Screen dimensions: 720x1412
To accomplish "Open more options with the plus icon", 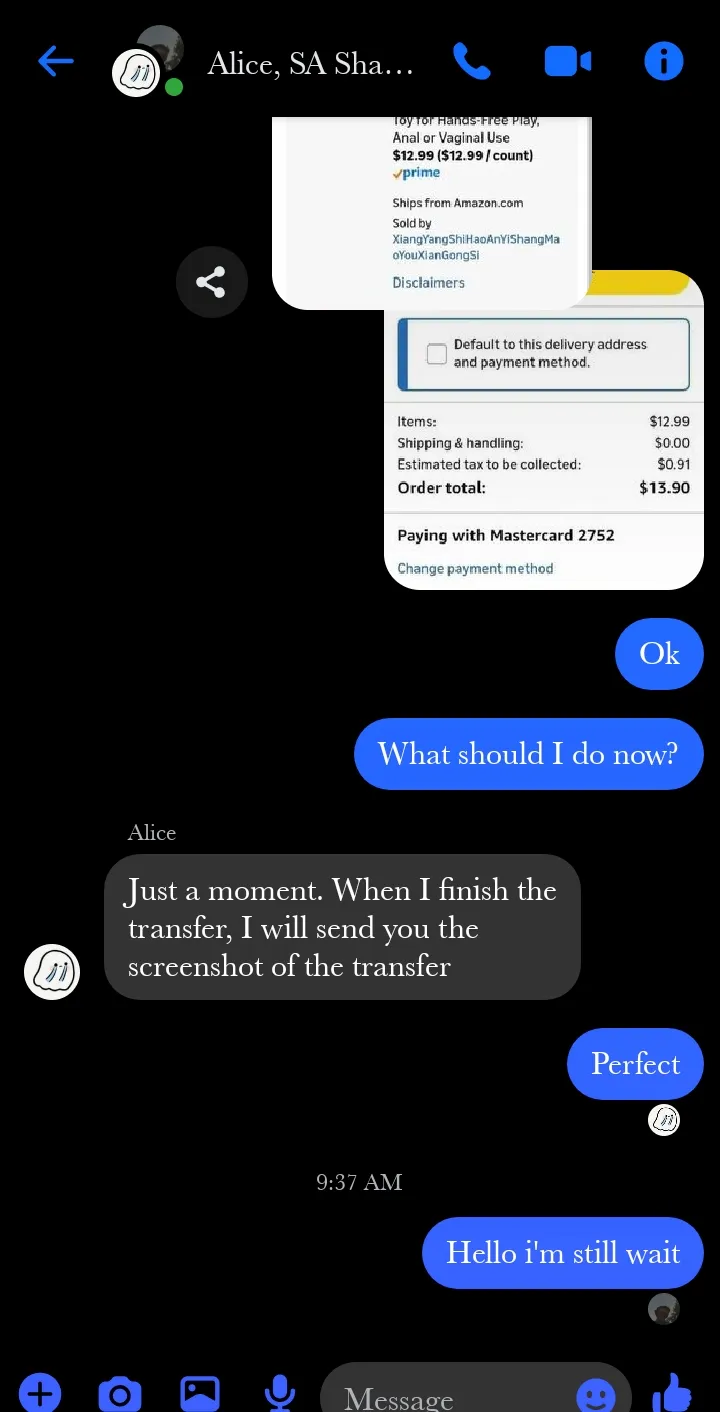I will (x=39, y=1392).
